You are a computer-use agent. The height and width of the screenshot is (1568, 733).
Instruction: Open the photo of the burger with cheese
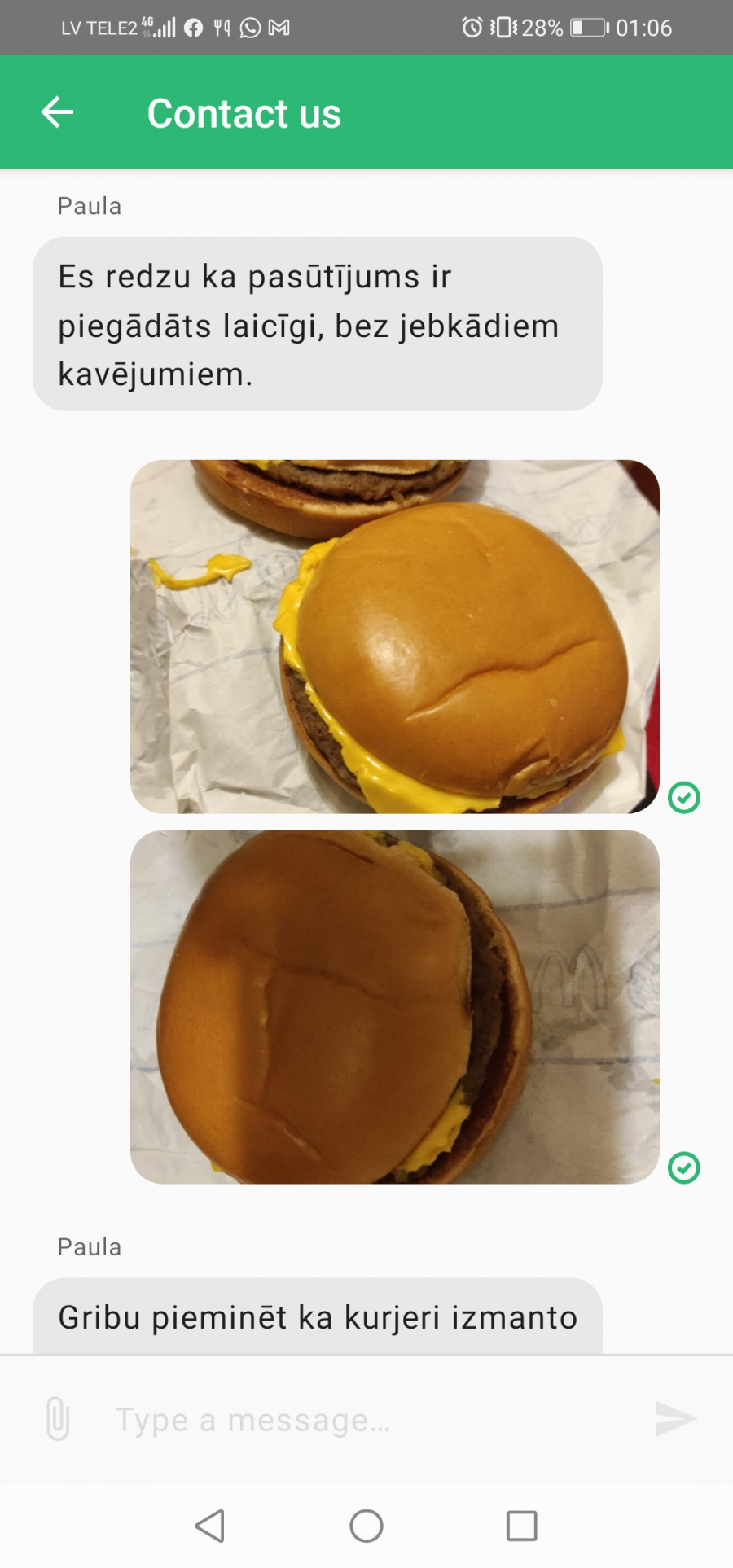[x=395, y=637]
